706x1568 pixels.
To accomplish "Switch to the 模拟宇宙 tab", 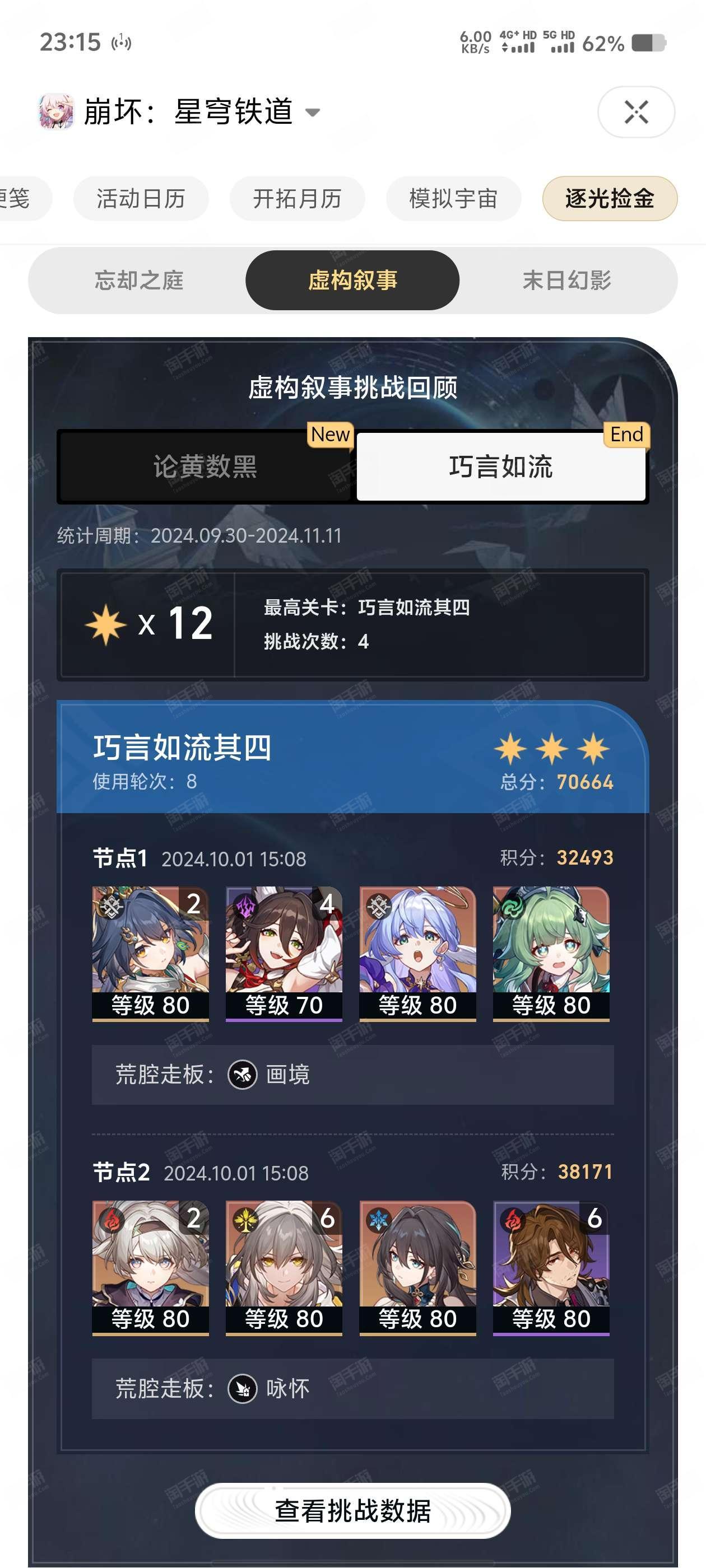I will pos(453,198).
